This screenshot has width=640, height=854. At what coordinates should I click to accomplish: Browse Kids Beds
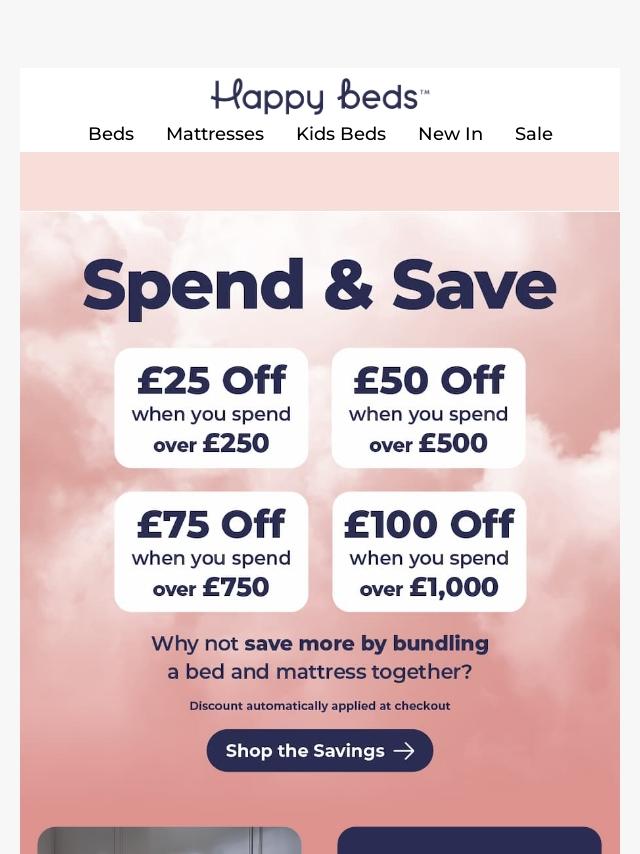click(341, 134)
